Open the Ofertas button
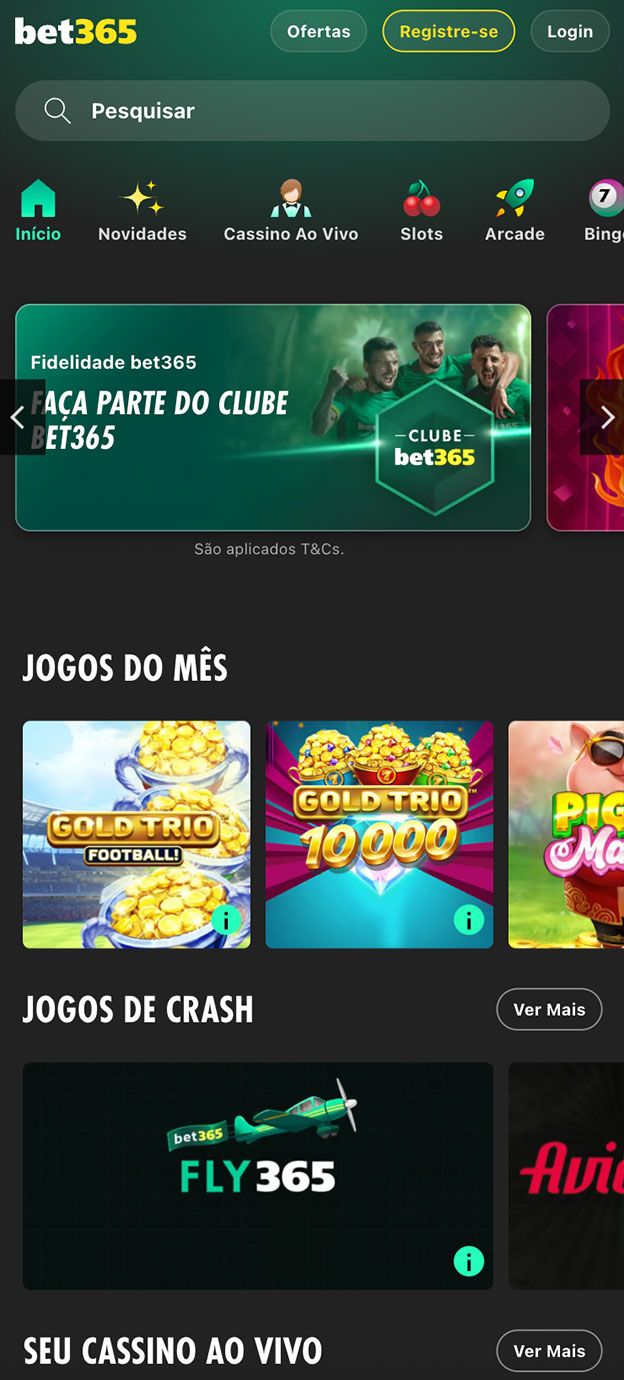The height and width of the screenshot is (1380, 624). point(318,31)
